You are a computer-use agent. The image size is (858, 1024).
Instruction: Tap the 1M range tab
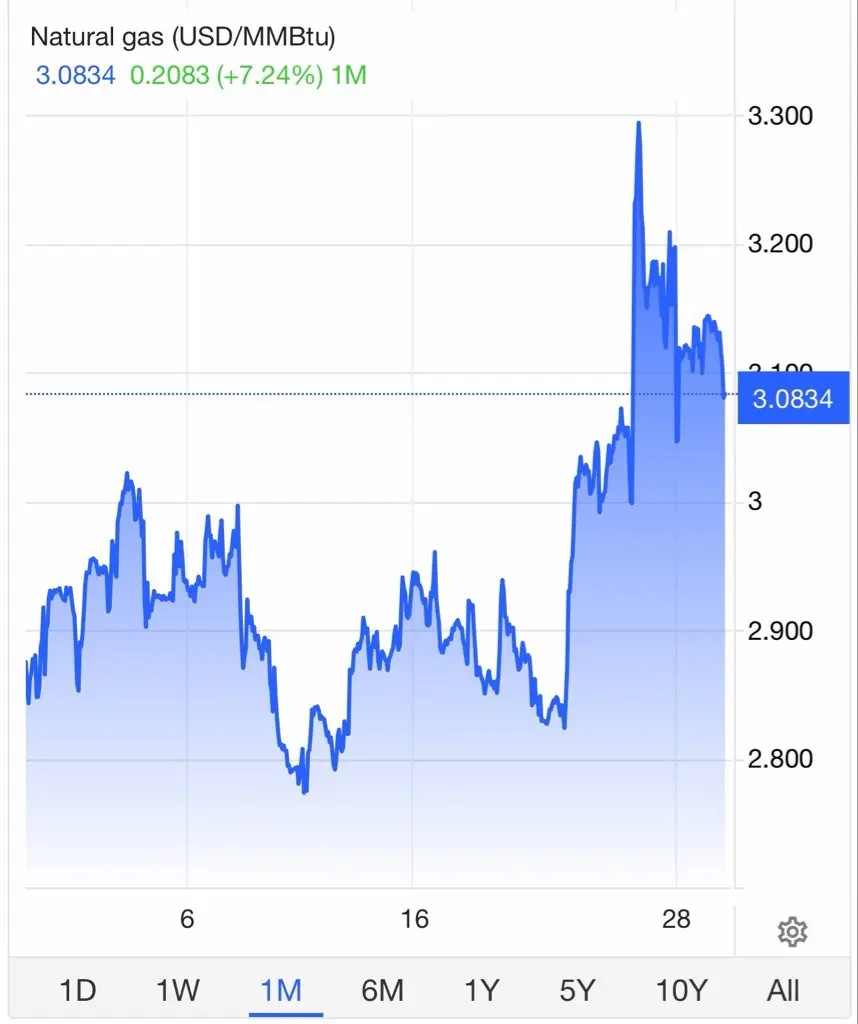point(281,991)
